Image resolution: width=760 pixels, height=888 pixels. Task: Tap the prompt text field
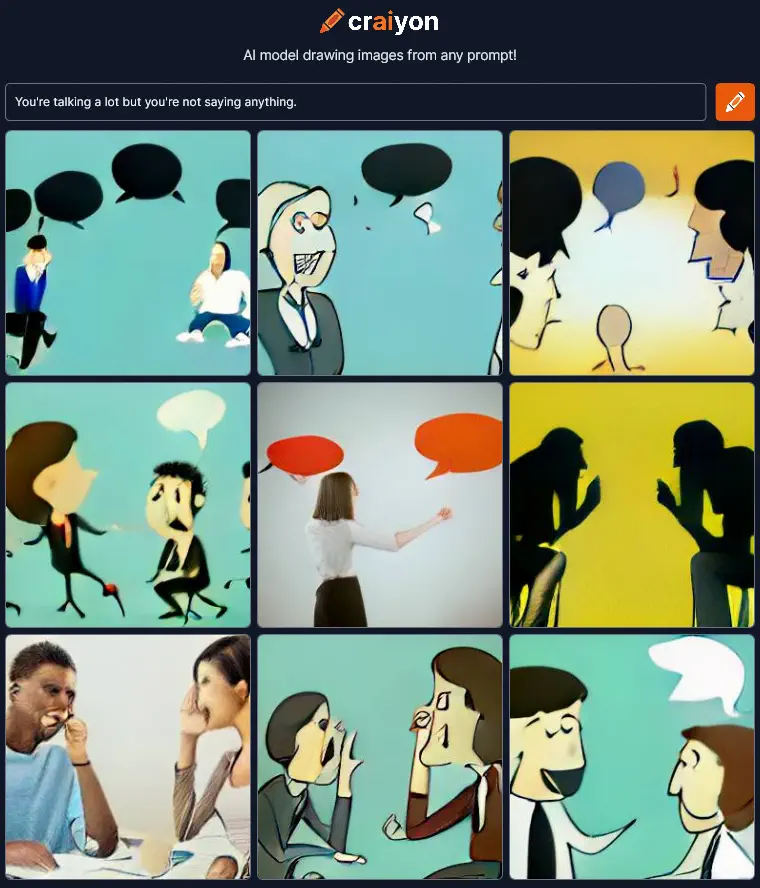coord(355,102)
